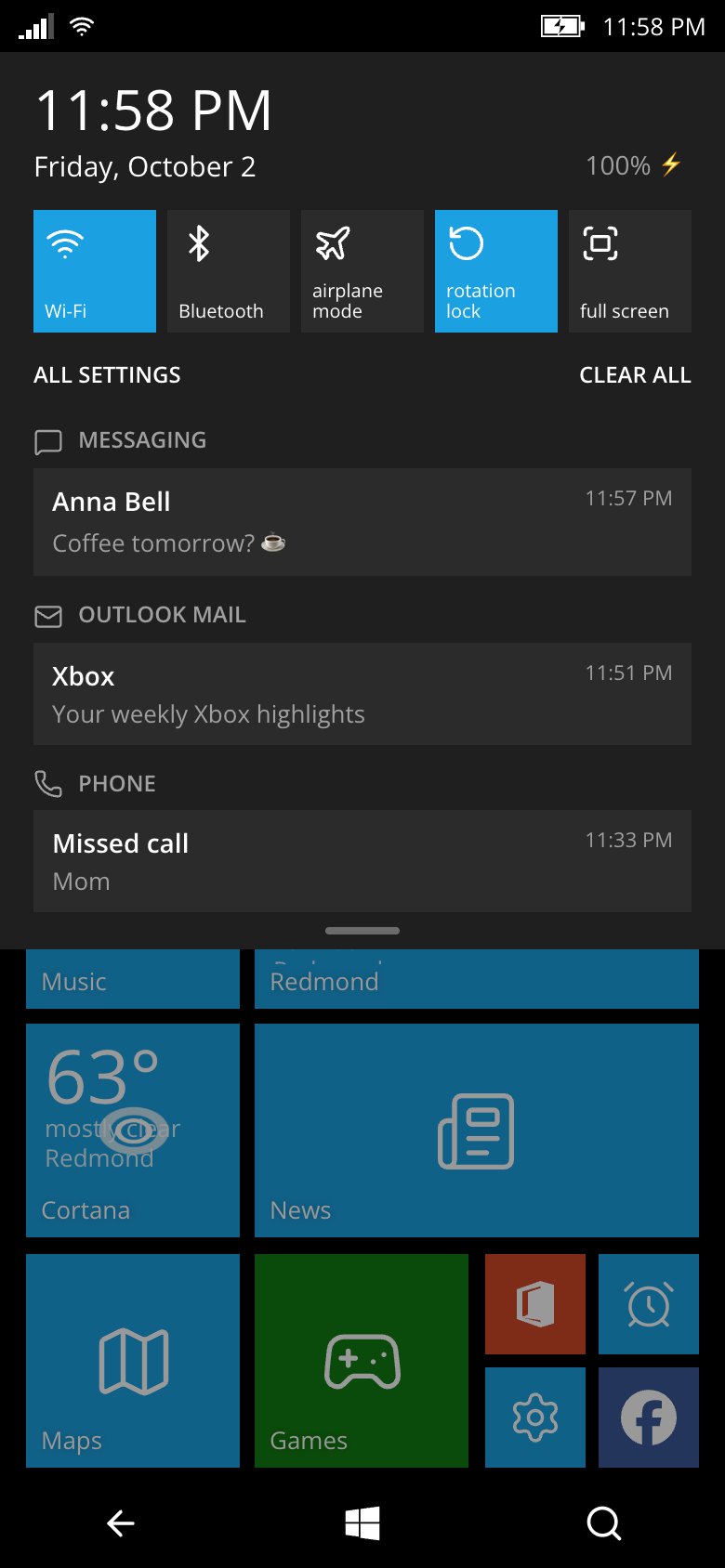This screenshot has width=725, height=1568.
Task: Clear all notifications
Action: (635, 375)
